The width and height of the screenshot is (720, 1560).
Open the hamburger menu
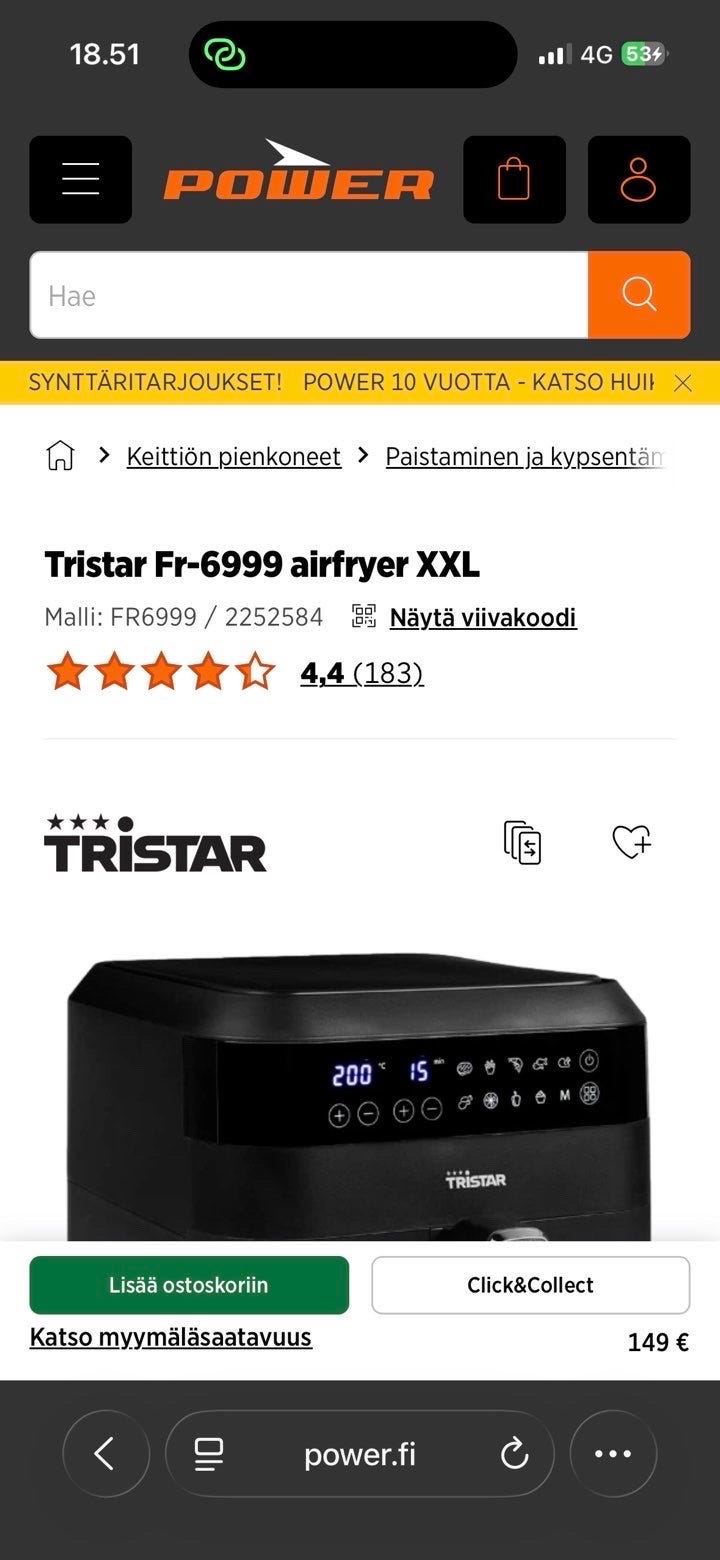(x=80, y=180)
